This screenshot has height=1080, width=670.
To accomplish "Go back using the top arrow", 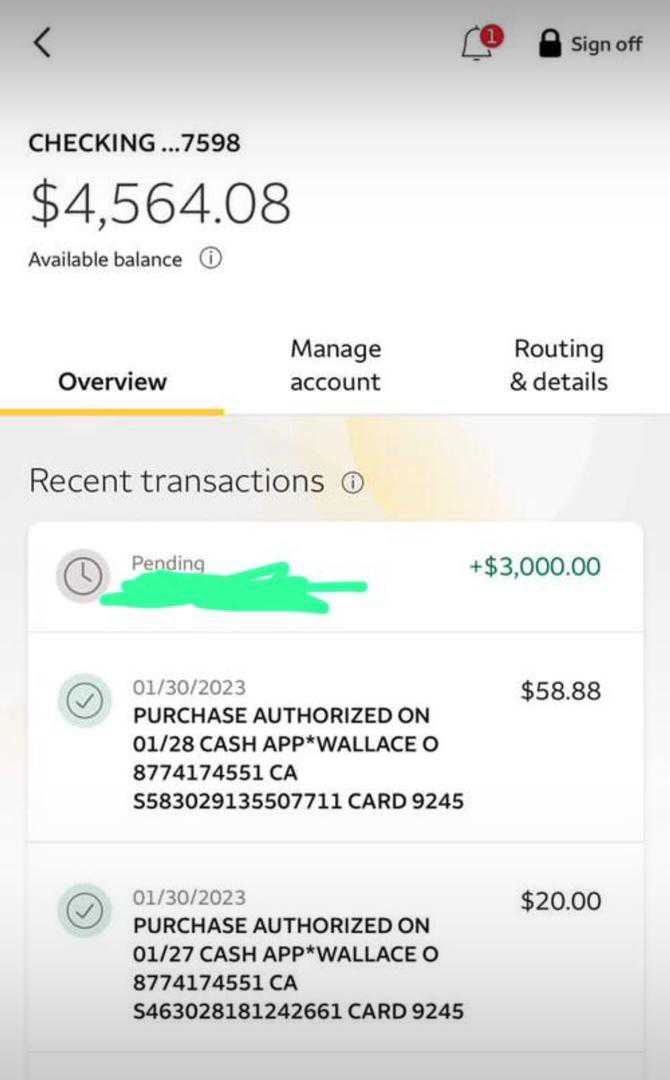I will (x=41, y=43).
